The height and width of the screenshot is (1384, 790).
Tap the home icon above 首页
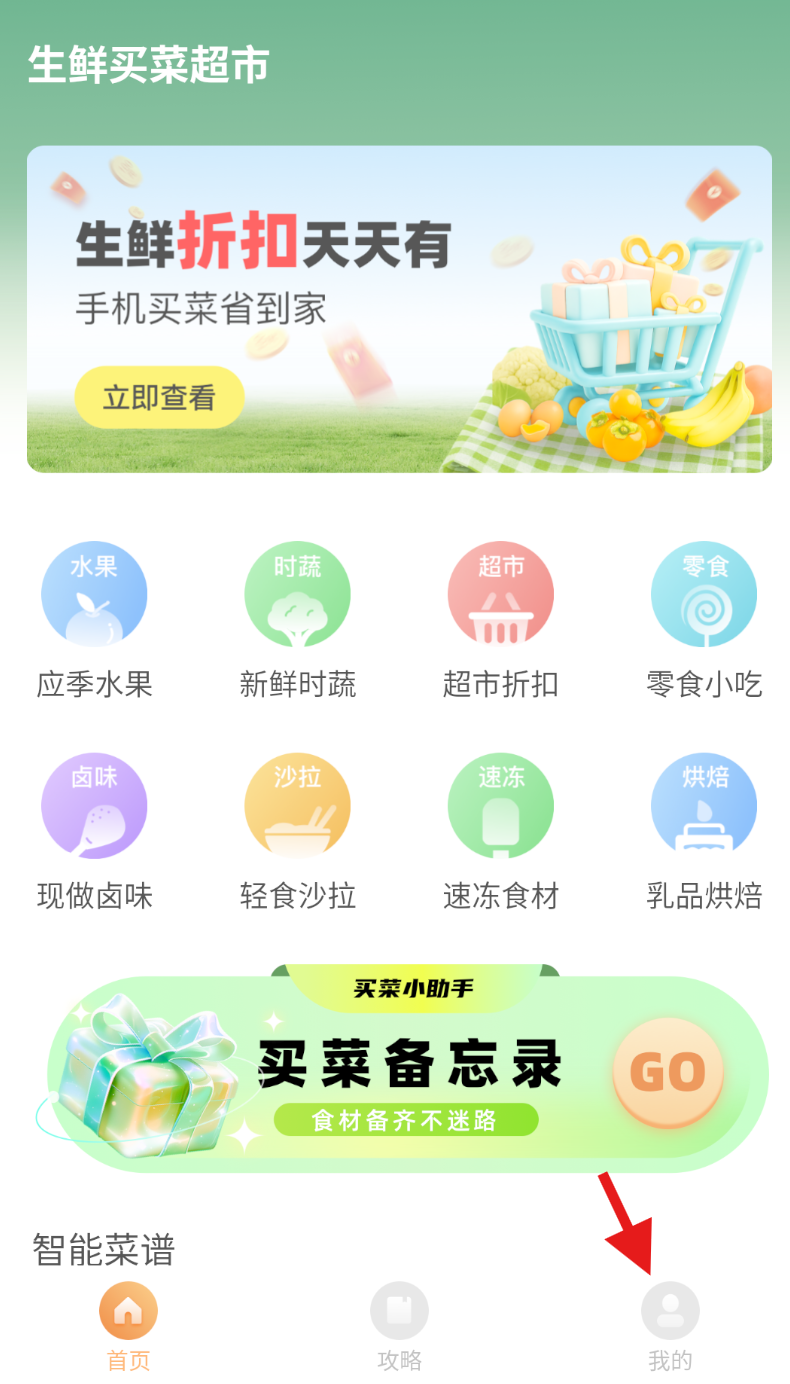[x=128, y=1310]
